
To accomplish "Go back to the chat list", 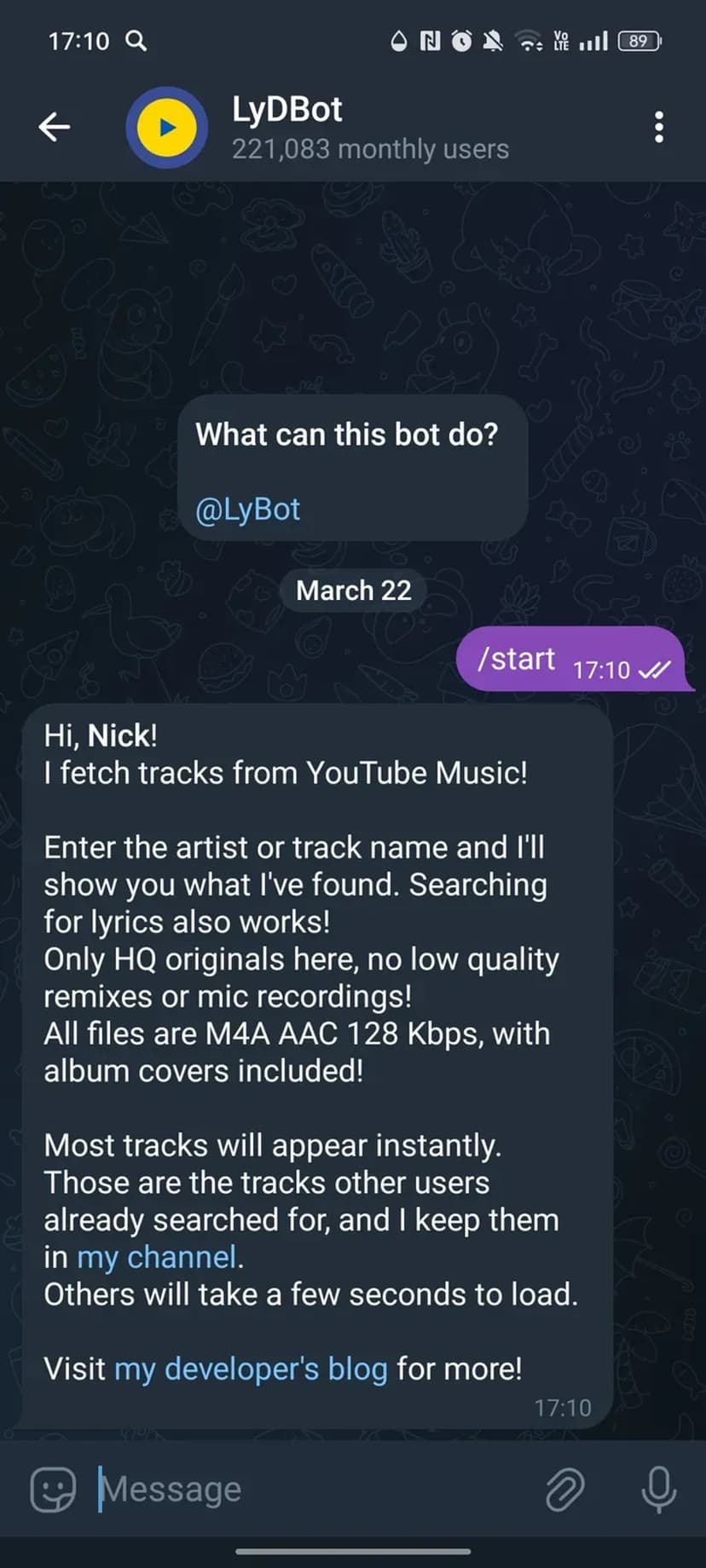I will (54, 128).
